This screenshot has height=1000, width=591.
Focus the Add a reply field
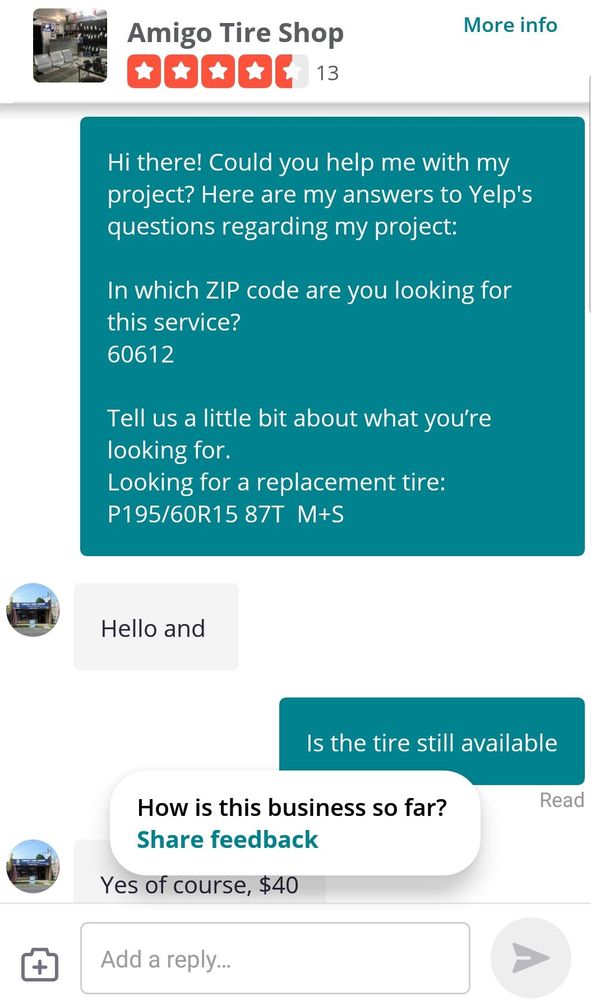tap(275, 958)
